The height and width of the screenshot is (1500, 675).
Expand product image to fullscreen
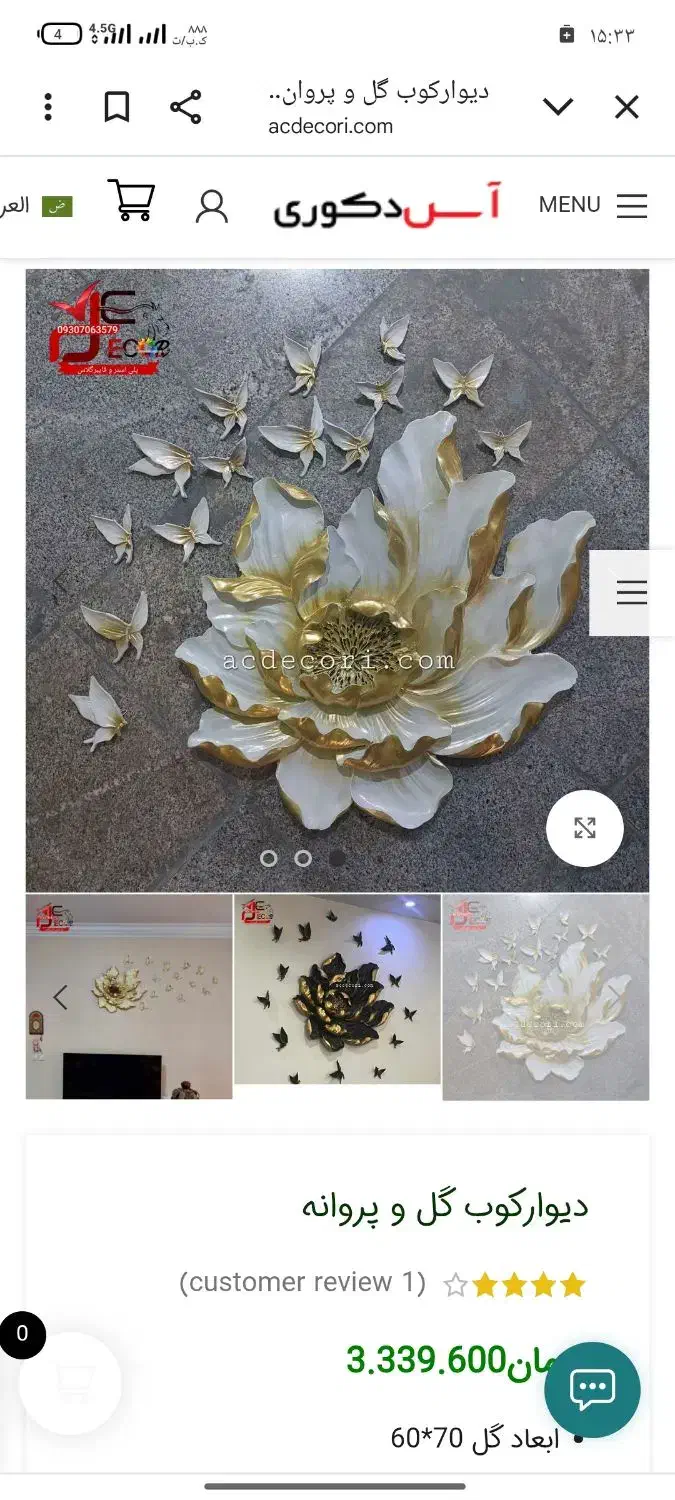point(584,828)
